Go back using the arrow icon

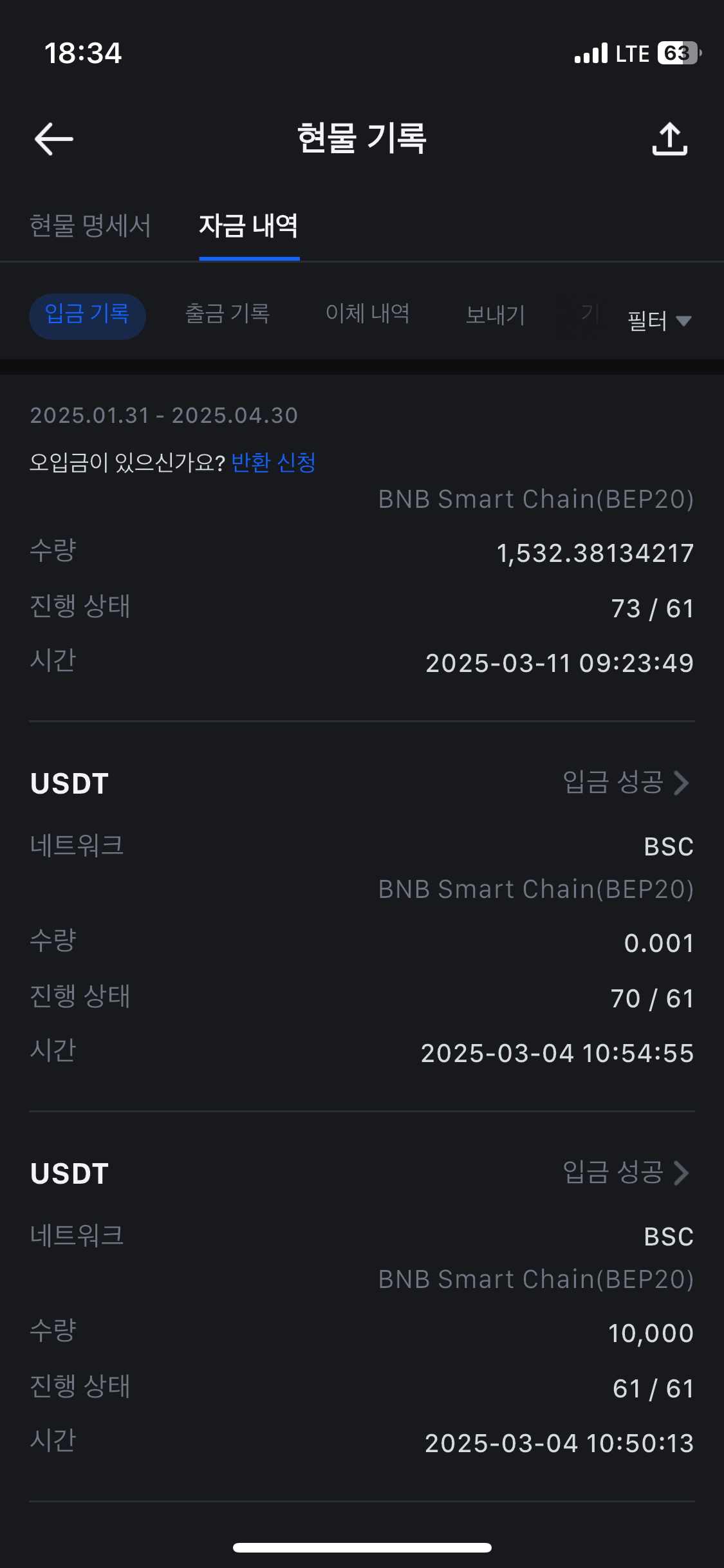click(x=53, y=139)
